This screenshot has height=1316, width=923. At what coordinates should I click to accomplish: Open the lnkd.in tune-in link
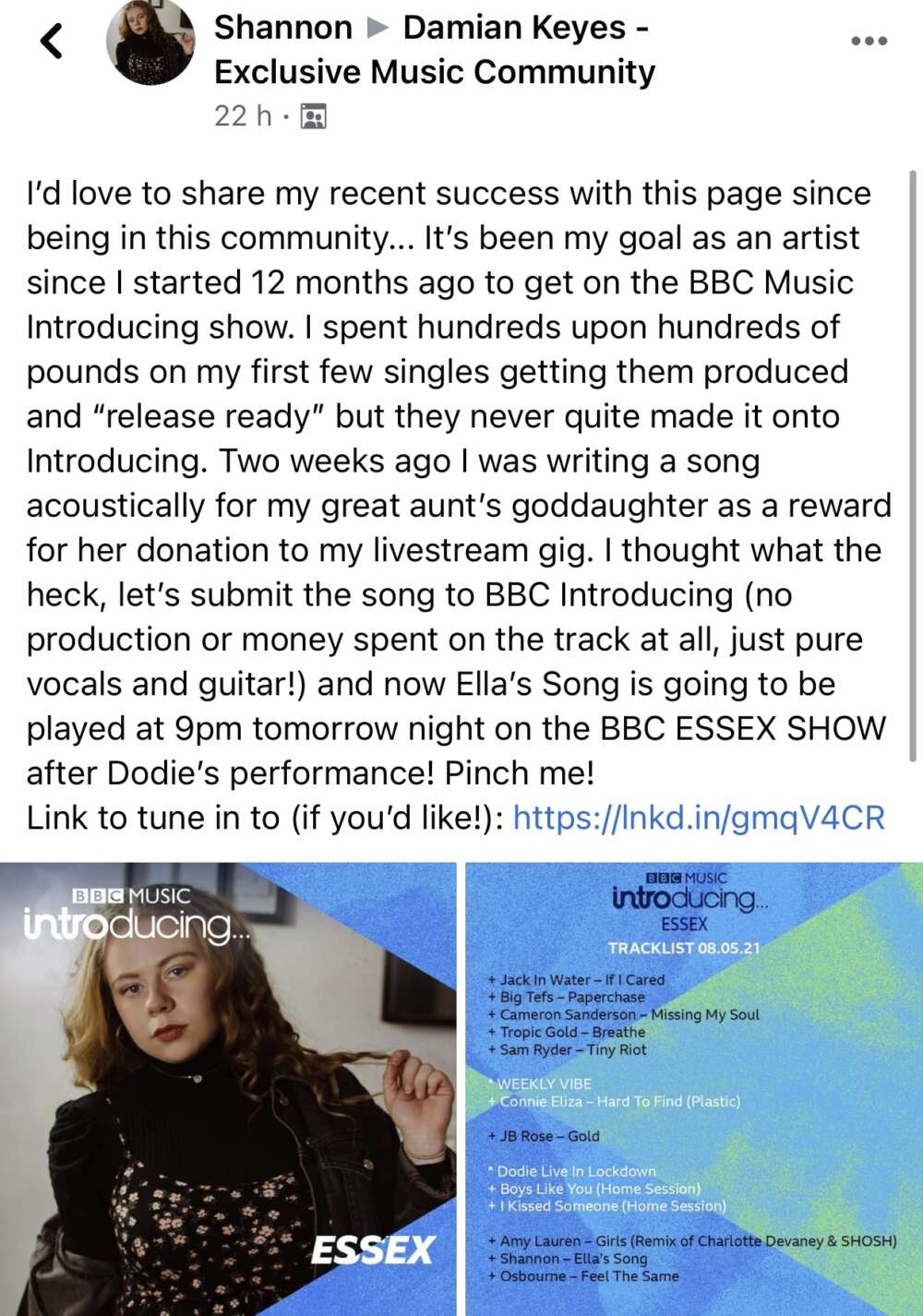699,818
